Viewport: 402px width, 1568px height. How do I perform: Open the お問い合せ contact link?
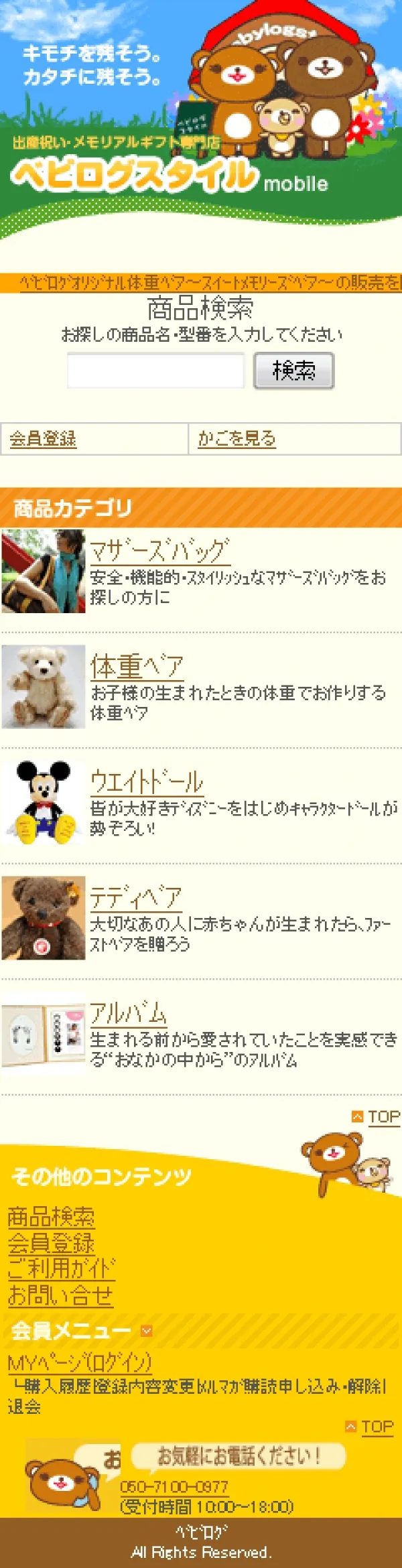60,1295
